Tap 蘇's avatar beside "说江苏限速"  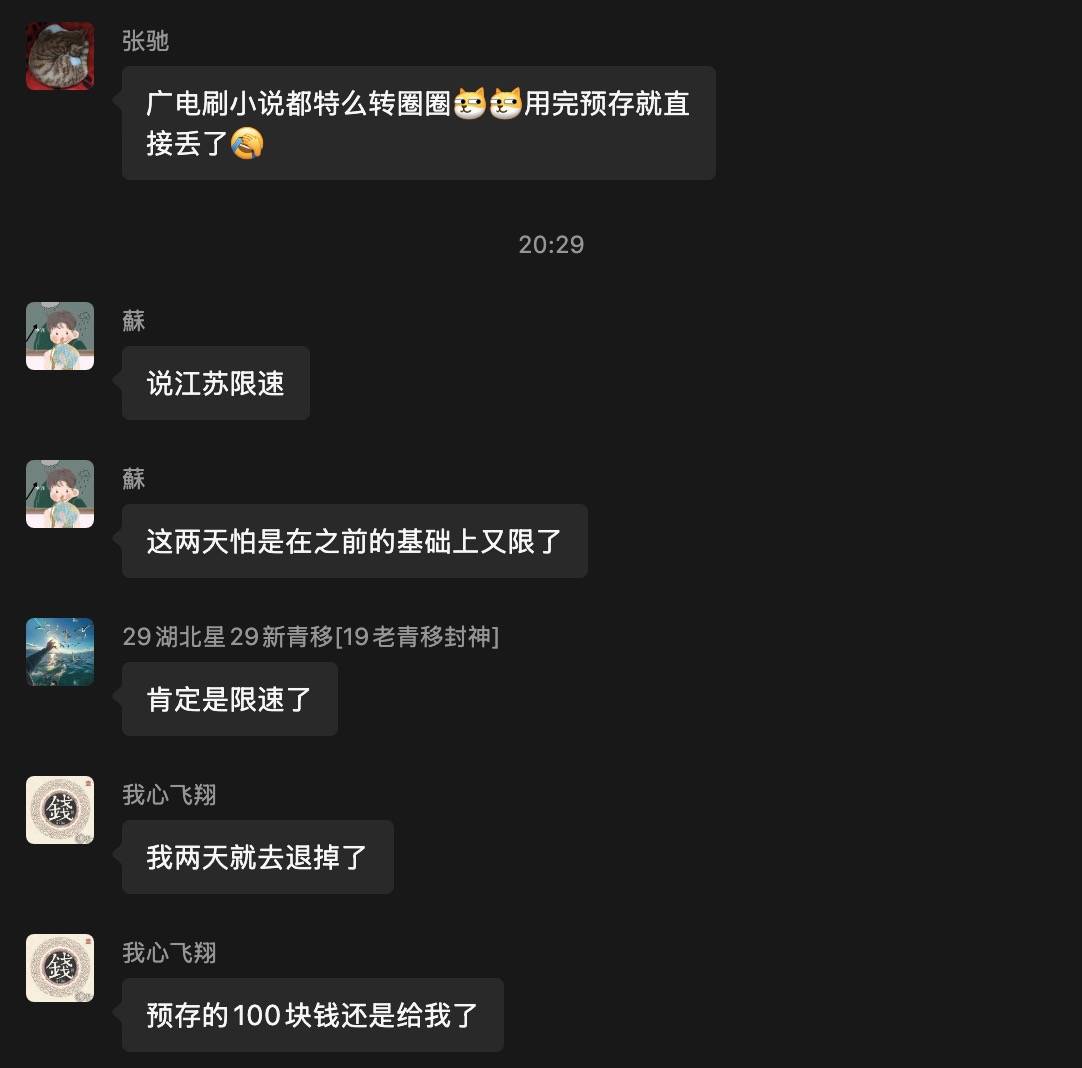pos(60,336)
